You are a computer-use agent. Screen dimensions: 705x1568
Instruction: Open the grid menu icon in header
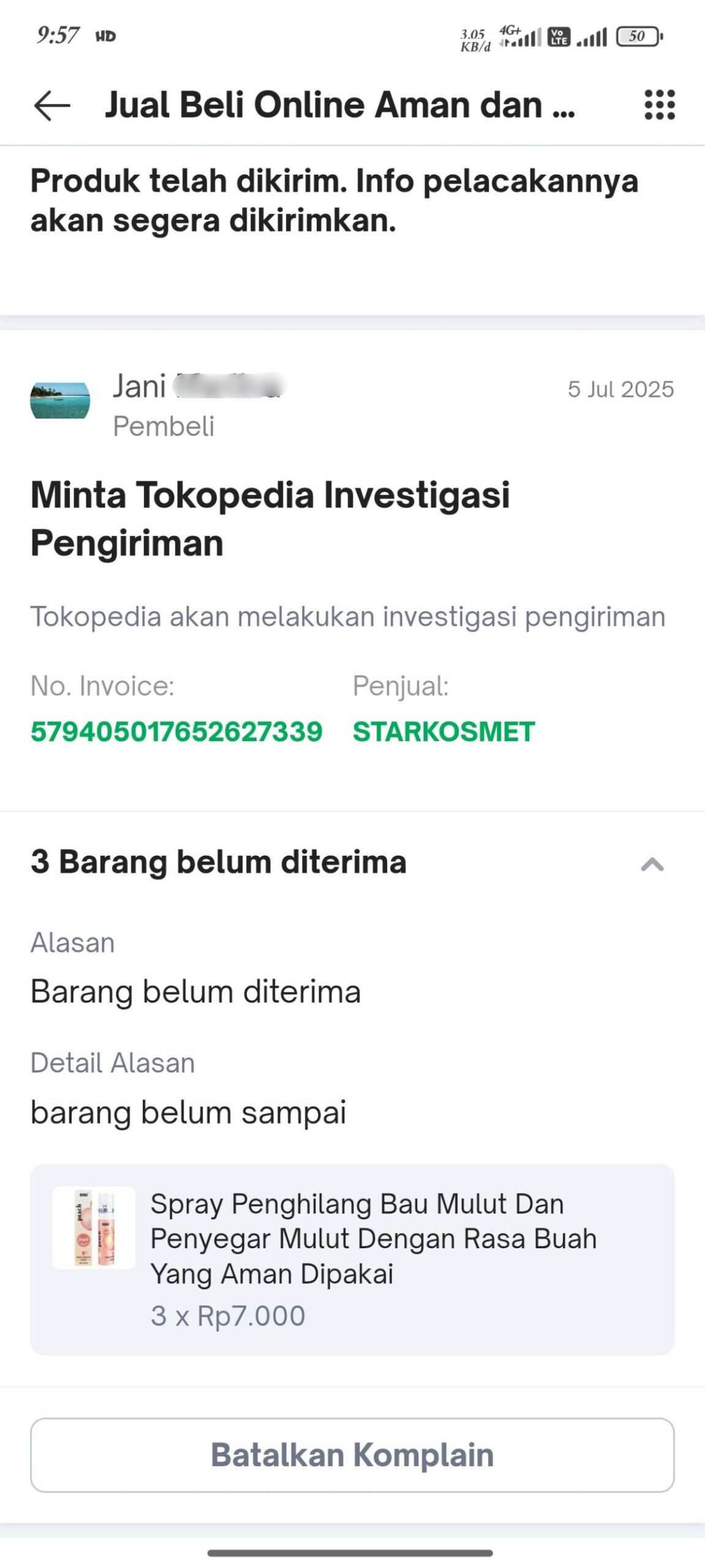pyautogui.click(x=660, y=105)
